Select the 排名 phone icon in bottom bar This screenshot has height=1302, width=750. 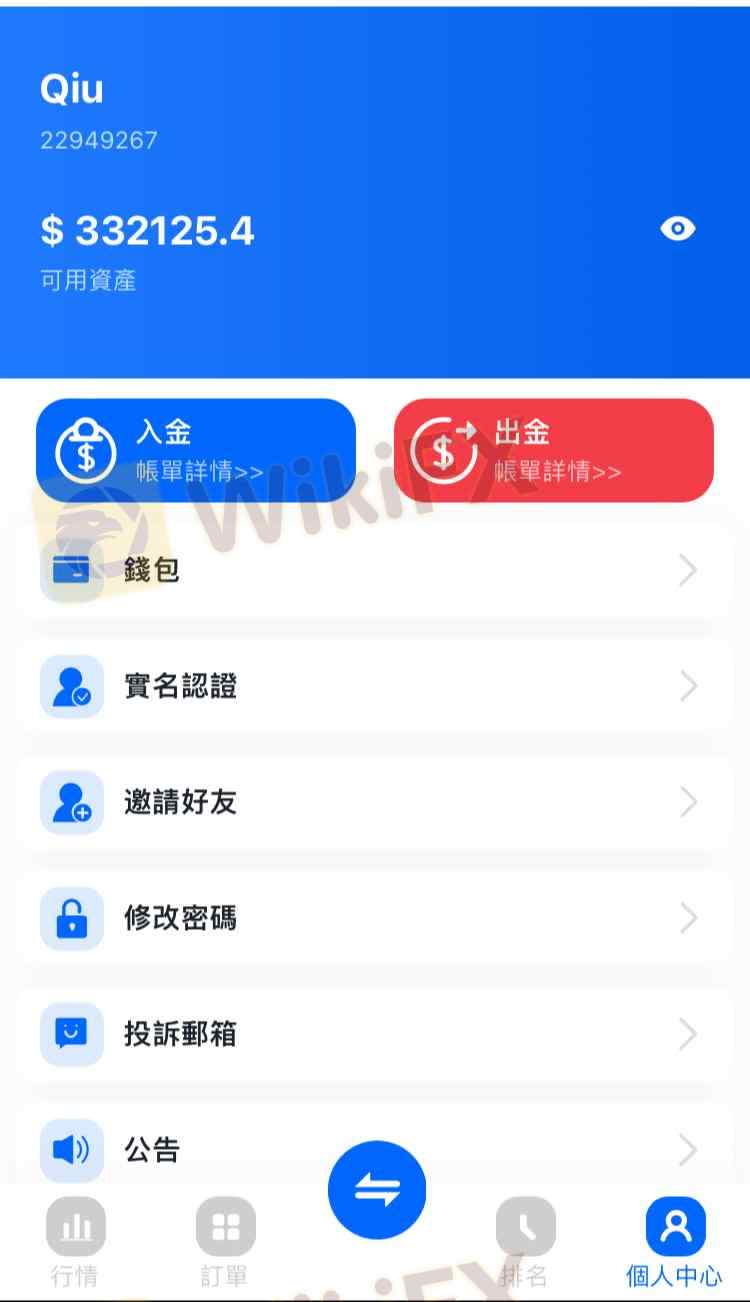pos(526,1224)
